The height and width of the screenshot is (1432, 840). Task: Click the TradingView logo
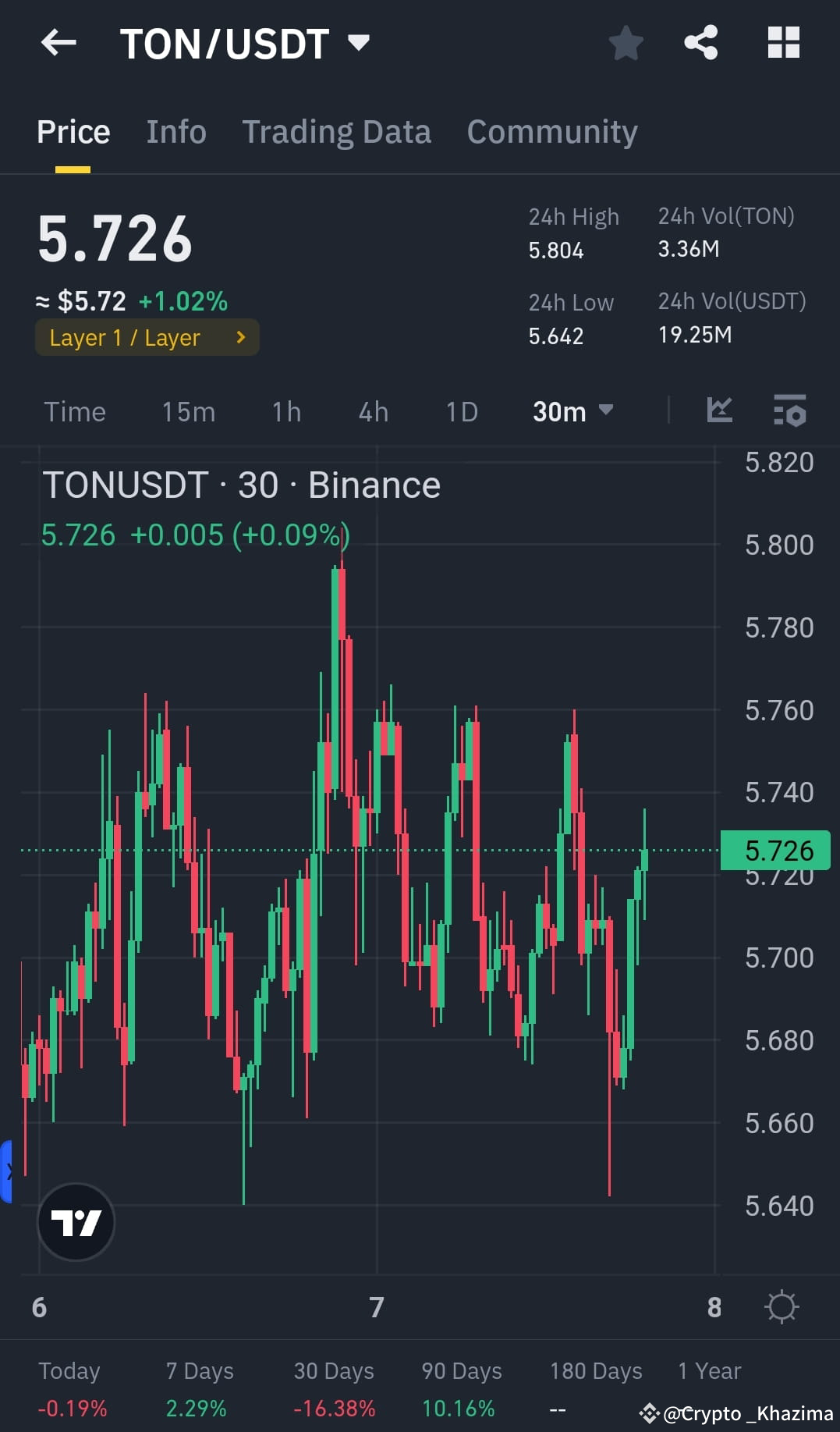click(x=76, y=1222)
